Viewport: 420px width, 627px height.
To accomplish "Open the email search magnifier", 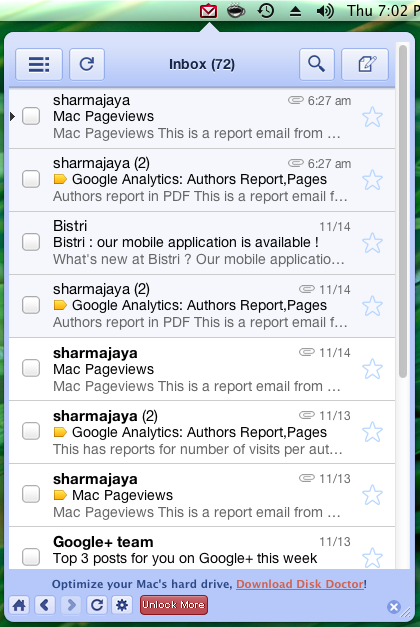I will [x=317, y=64].
